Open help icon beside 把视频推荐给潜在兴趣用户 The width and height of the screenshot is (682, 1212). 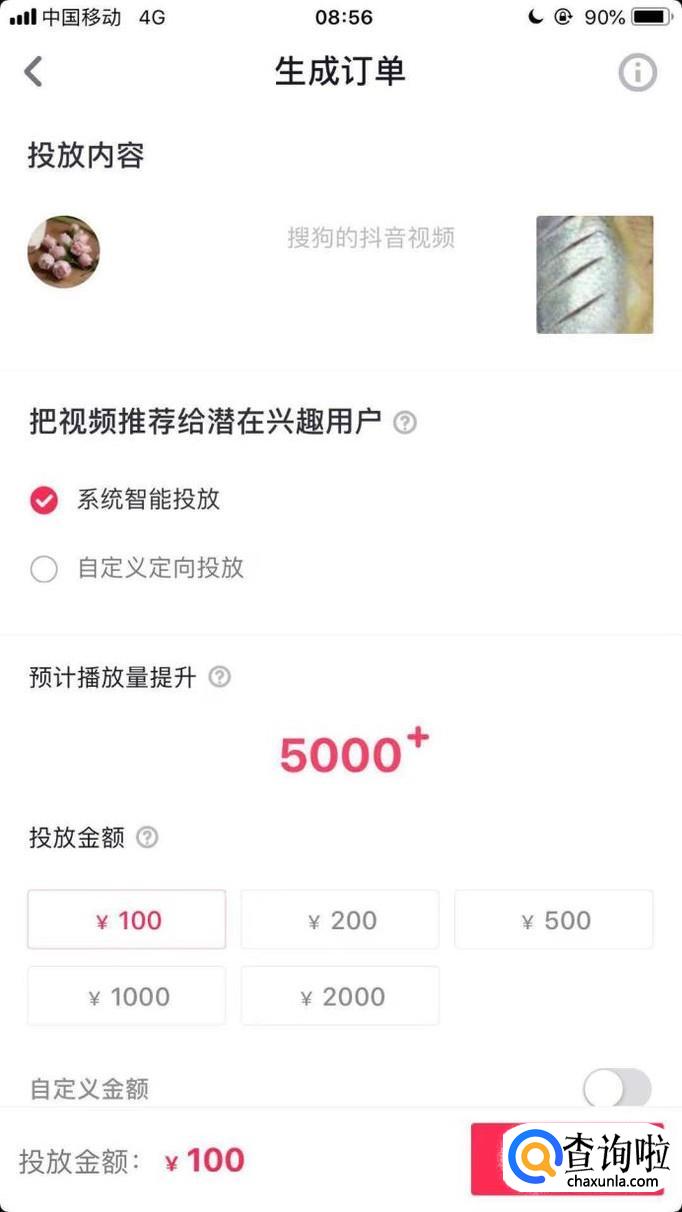tap(405, 423)
